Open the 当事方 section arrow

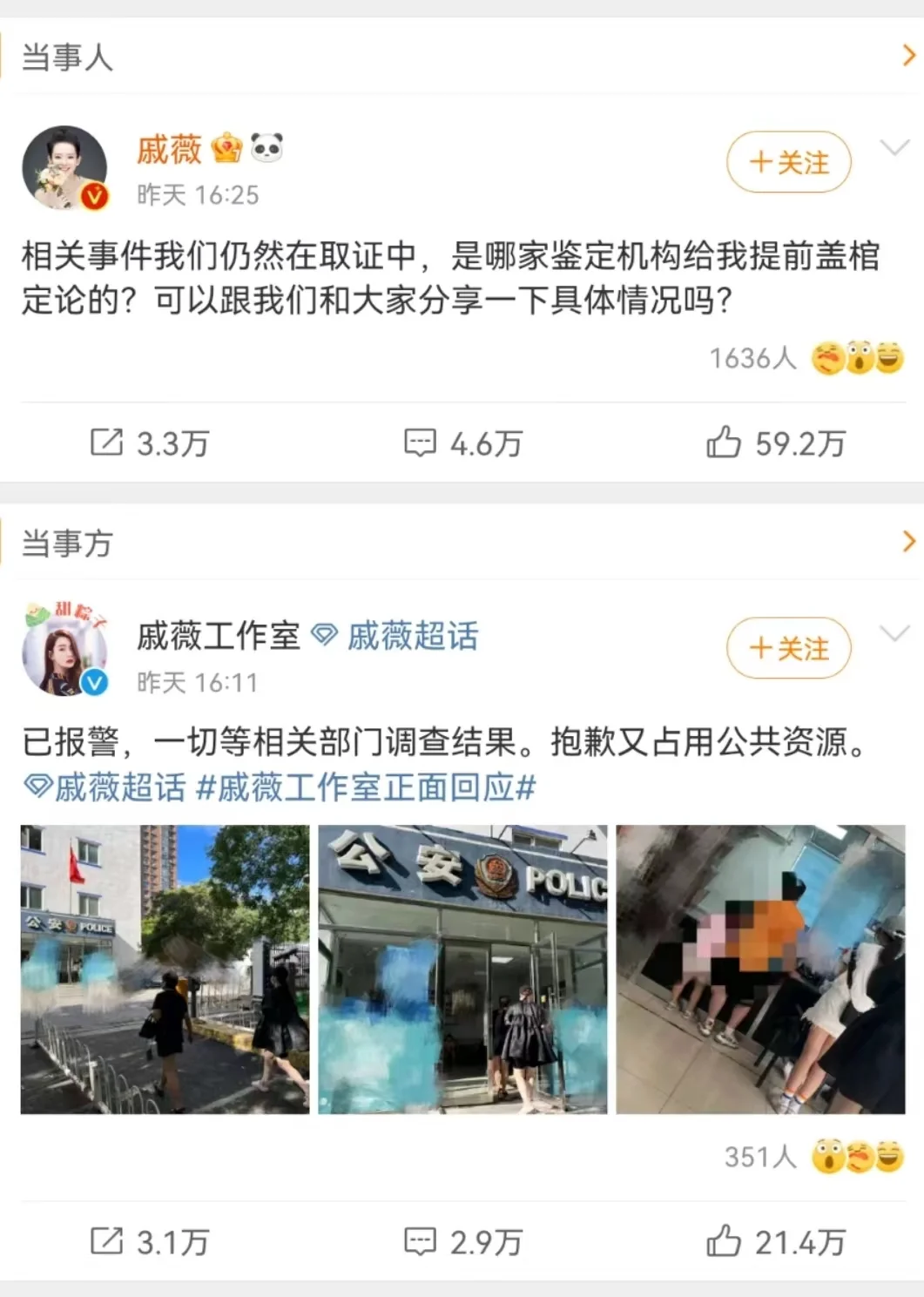[908, 542]
